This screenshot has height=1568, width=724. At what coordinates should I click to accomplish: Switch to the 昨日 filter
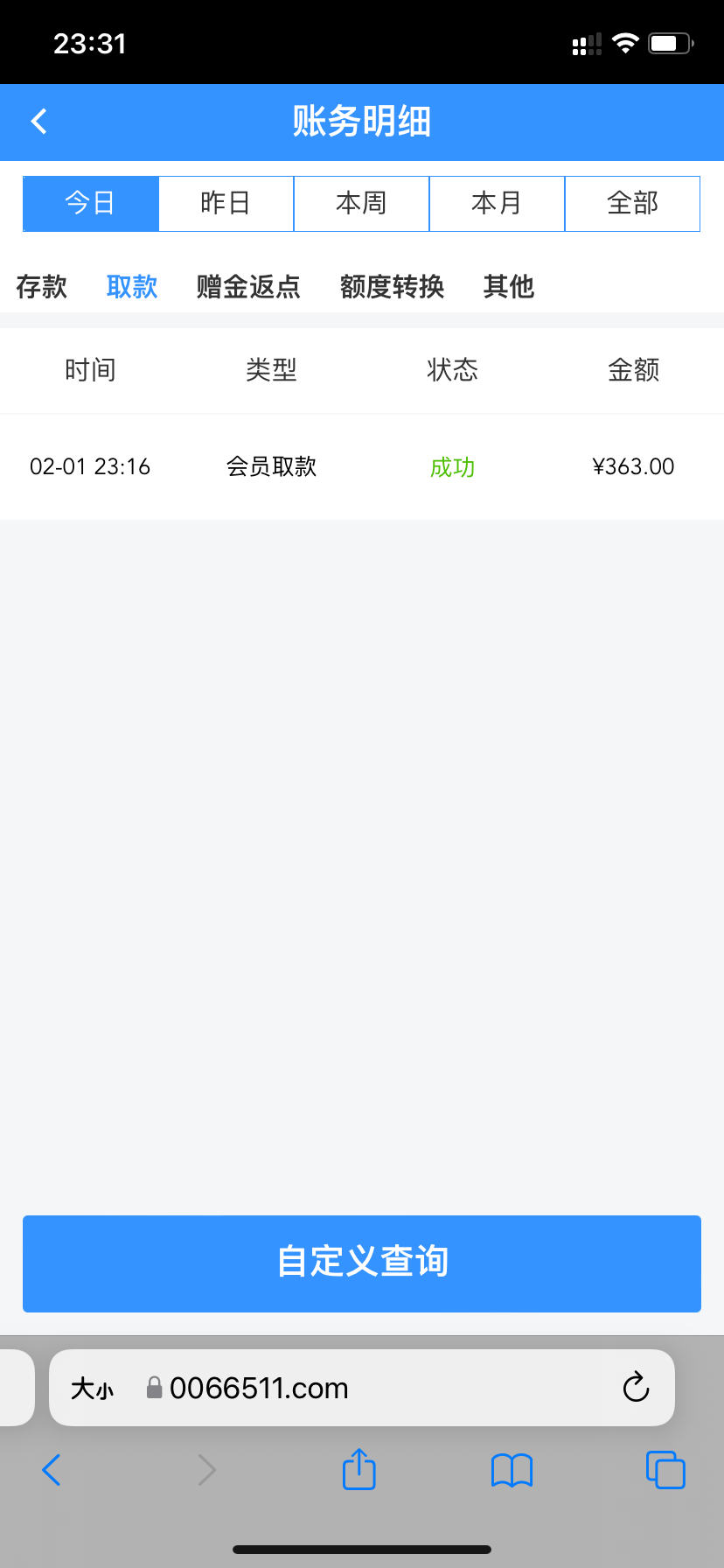pos(226,204)
